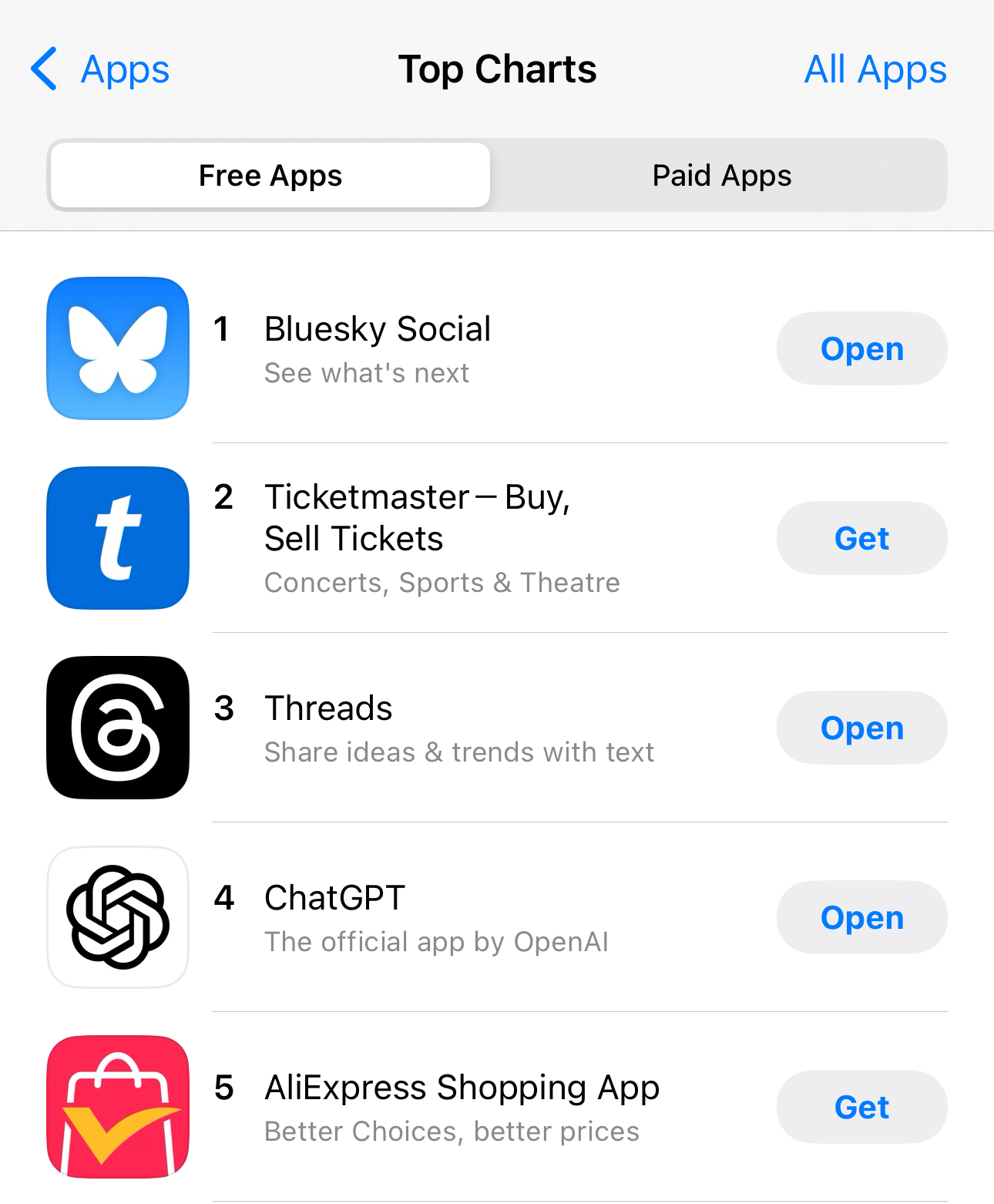Get the Ticketmaster app

click(861, 538)
